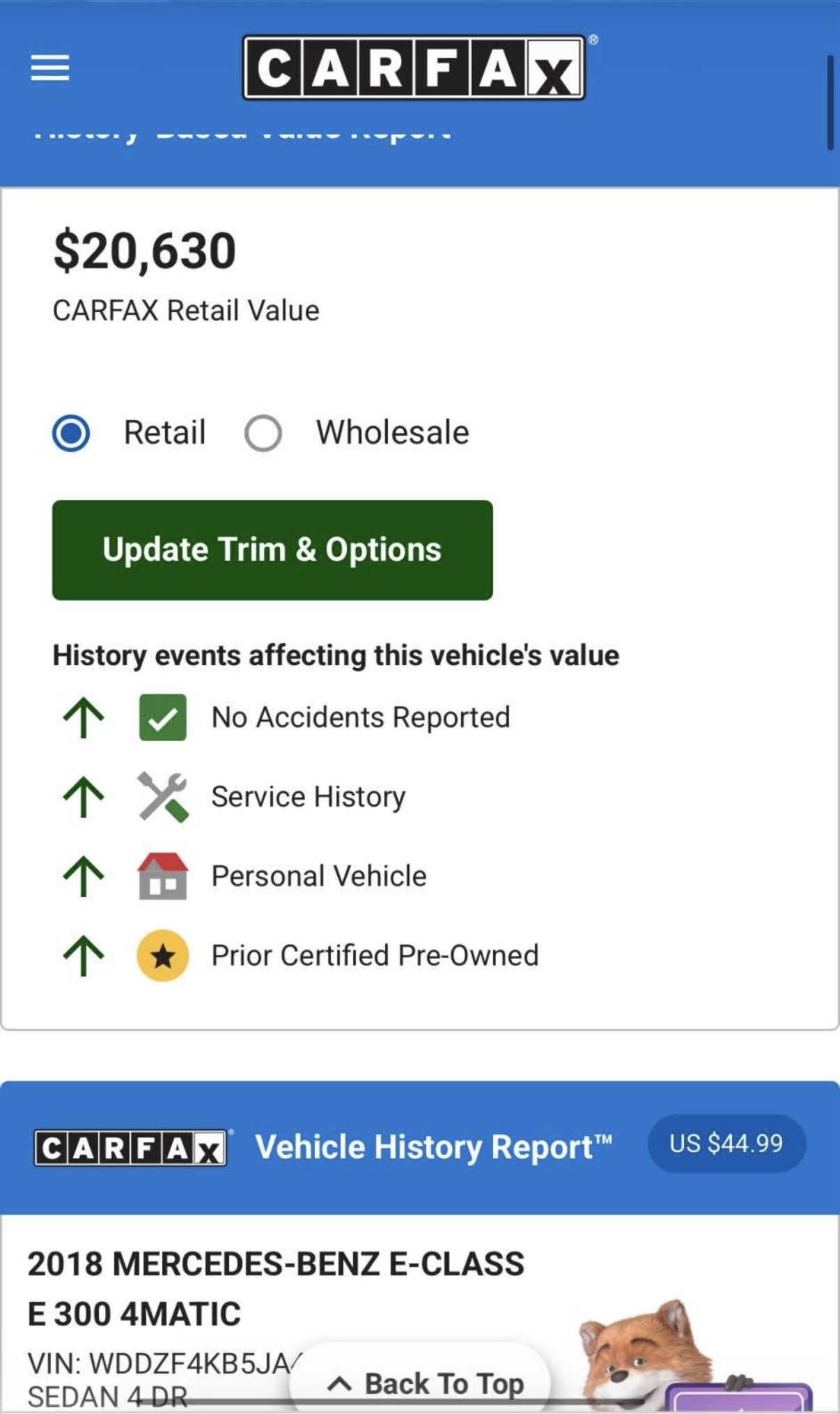
Task: Select the Retail value option
Action: (72, 433)
